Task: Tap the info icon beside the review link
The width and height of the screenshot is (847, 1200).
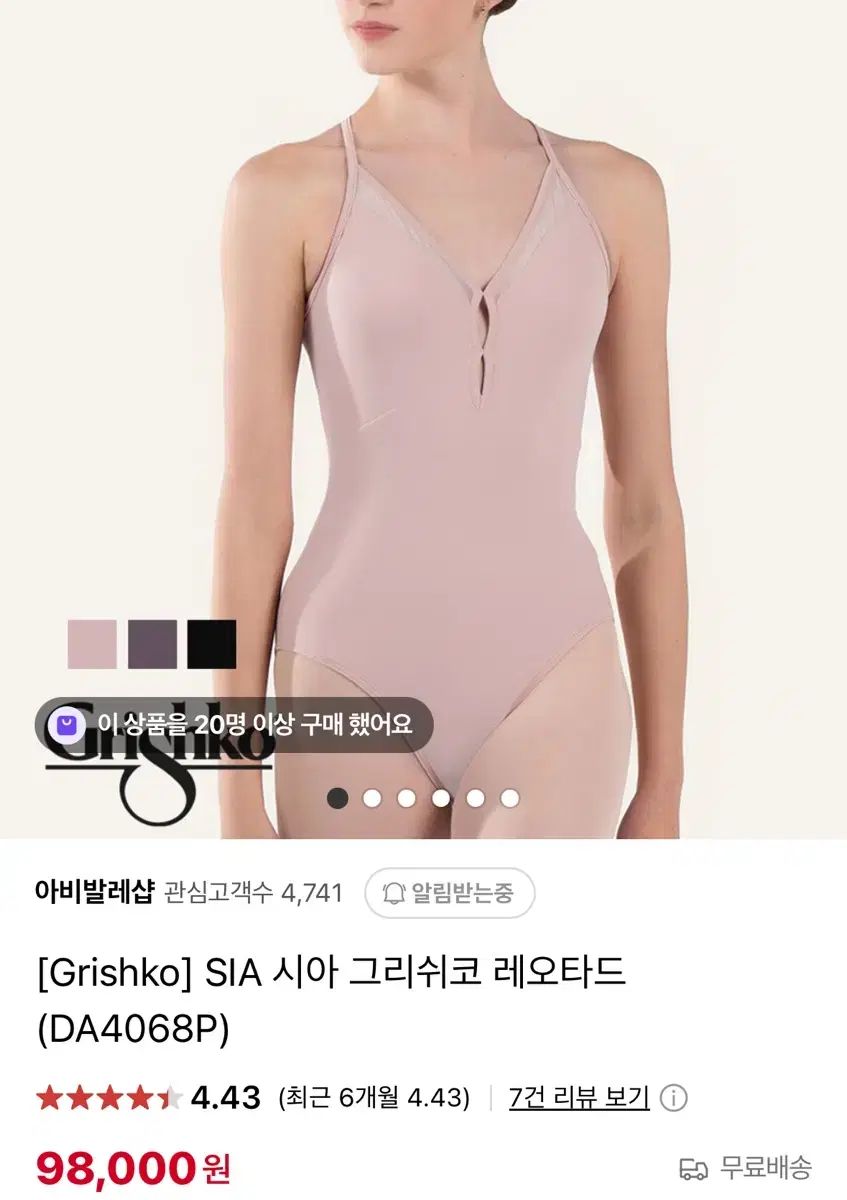Action: (x=674, y=1098)
